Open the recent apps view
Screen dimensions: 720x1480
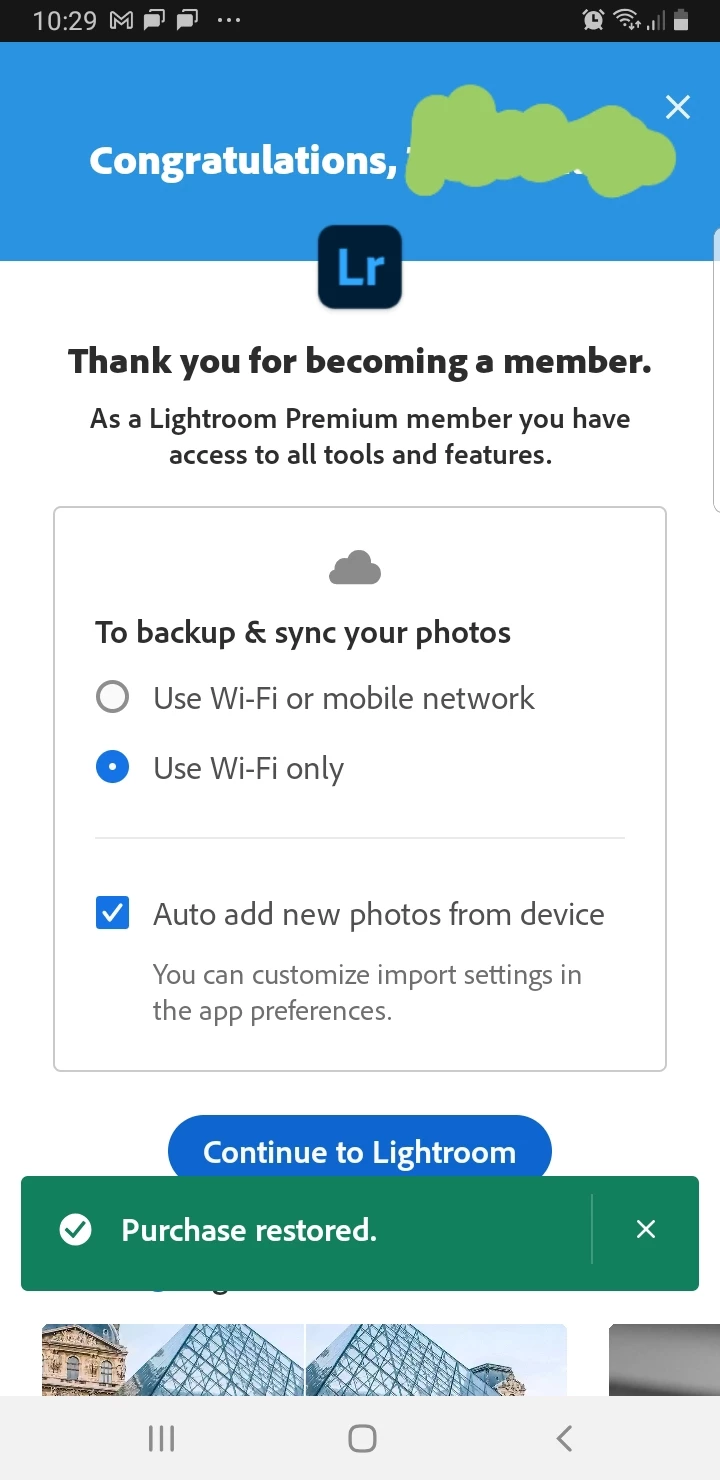click(161, 1438)
